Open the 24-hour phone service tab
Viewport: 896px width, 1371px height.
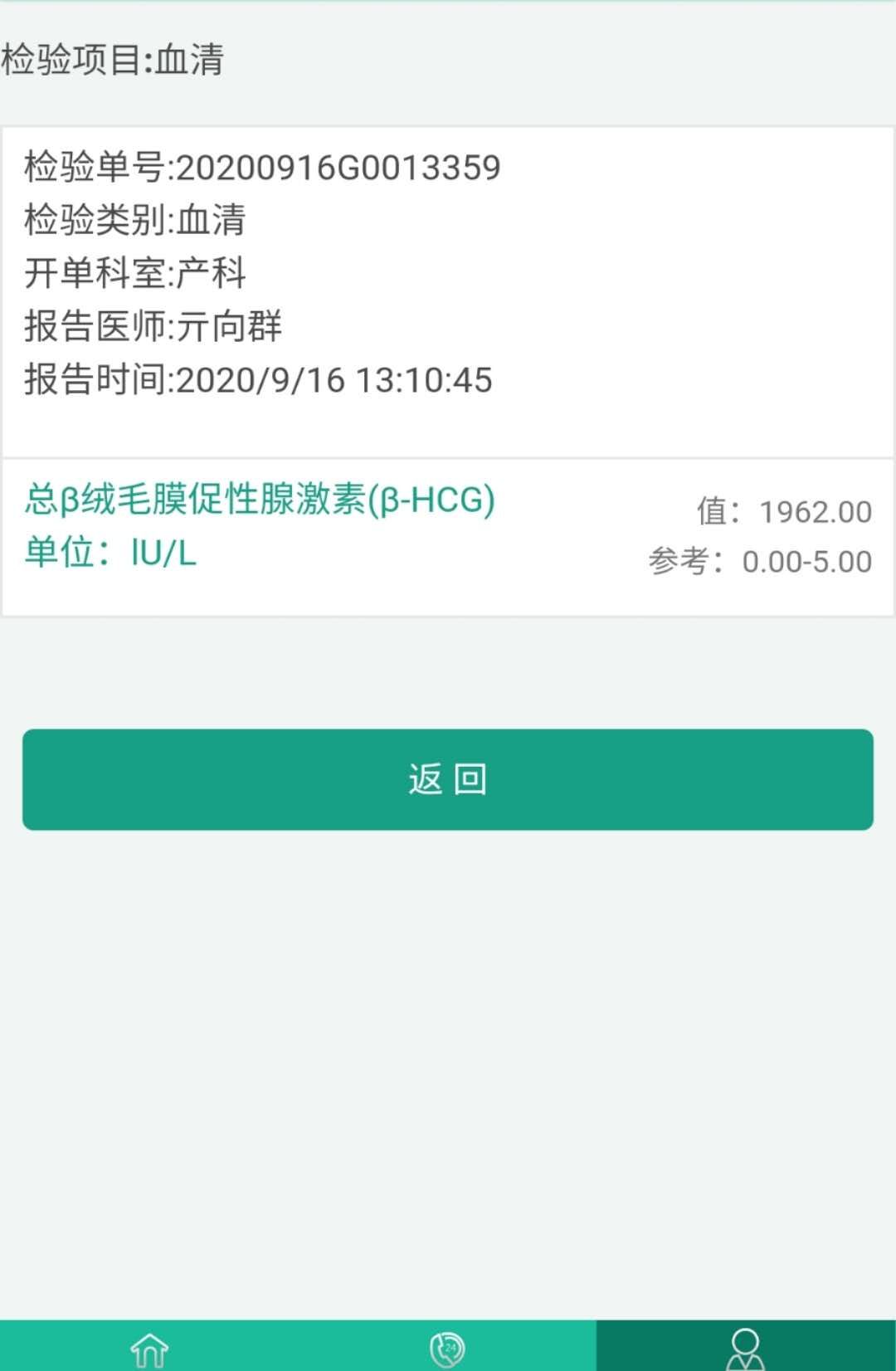[447, 1349]
